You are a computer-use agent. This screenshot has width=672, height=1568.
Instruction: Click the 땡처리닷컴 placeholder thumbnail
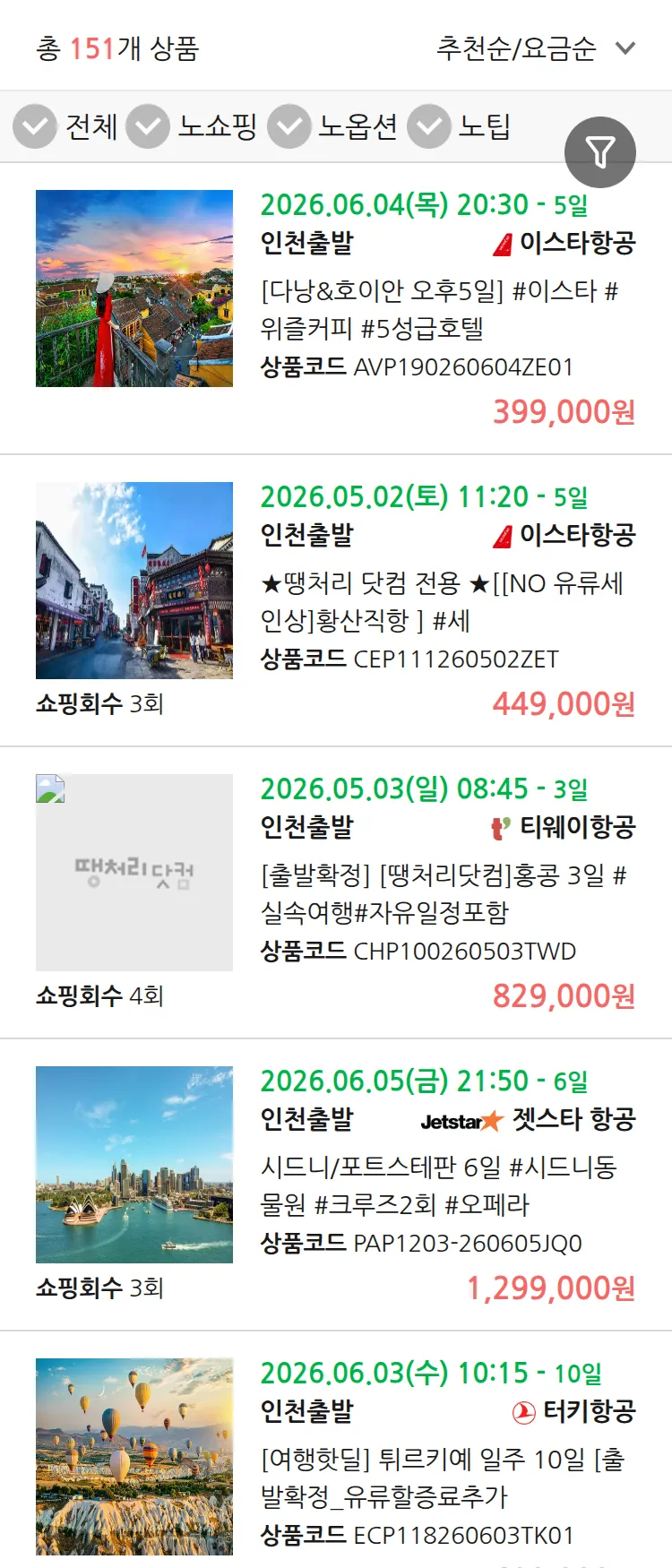[134, 874]
